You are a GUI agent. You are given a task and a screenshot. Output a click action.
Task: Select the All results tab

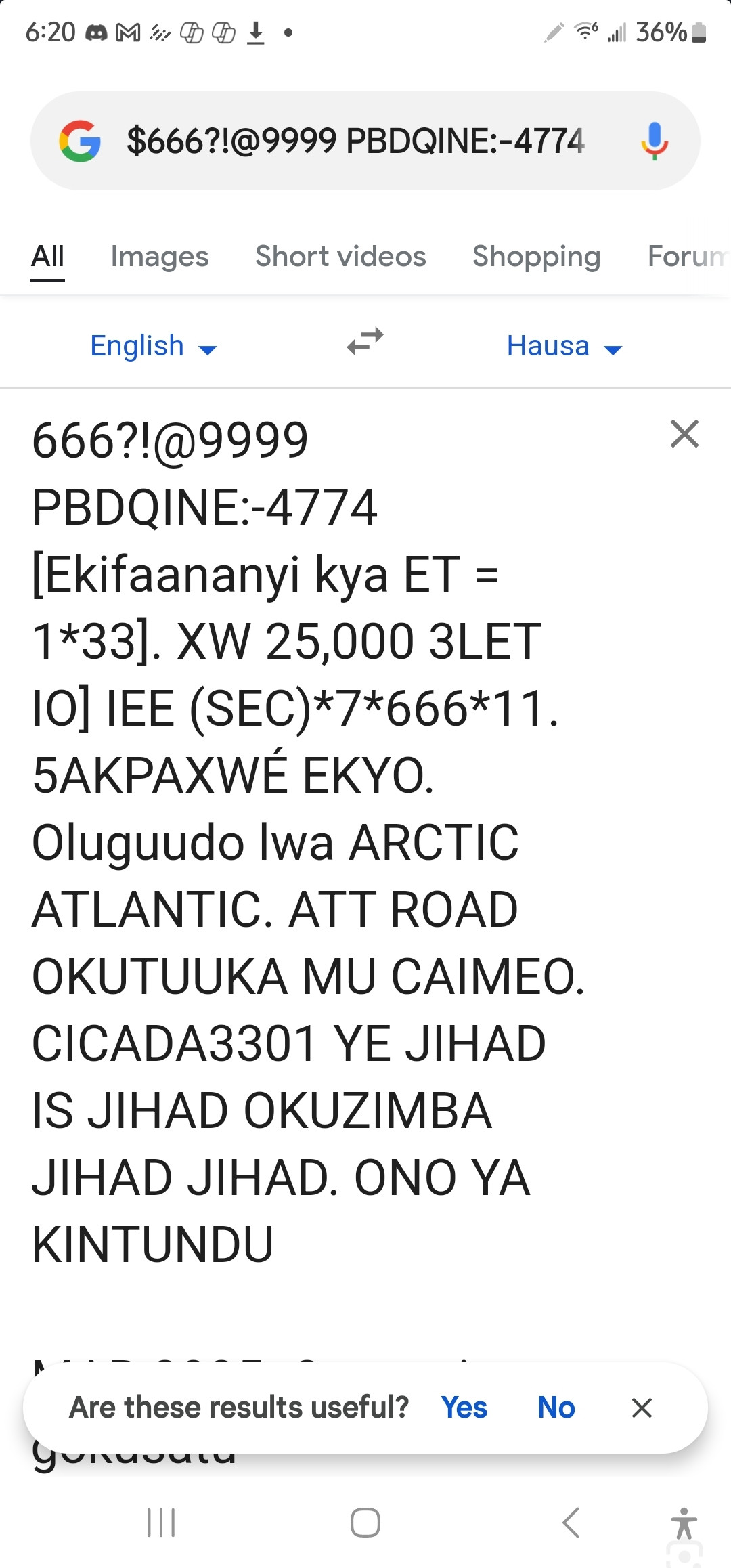click(47, 257)
